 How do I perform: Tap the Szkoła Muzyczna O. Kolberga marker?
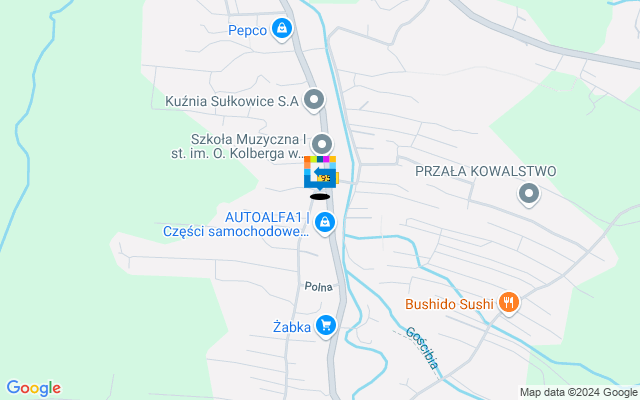(x=321, y=143)
